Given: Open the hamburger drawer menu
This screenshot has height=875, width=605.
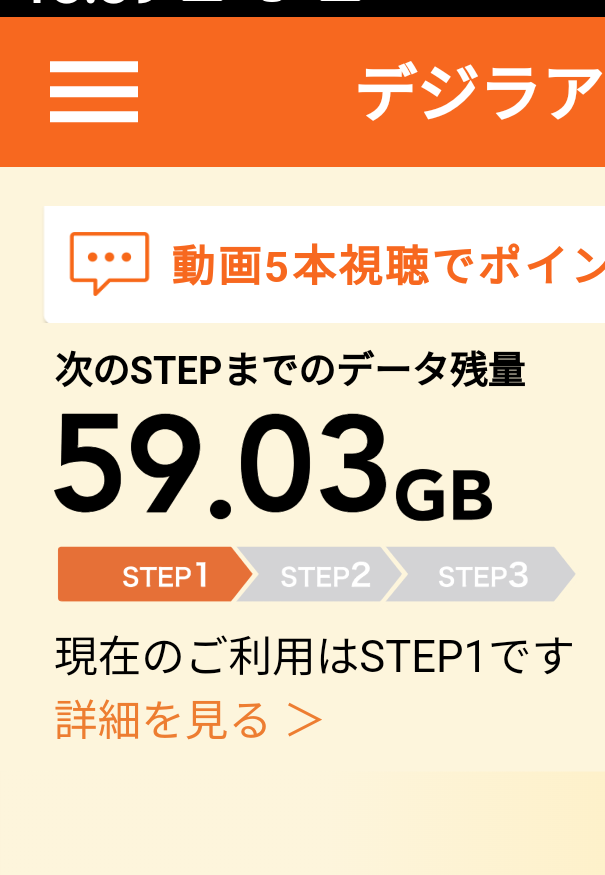Looking at the screenshot, I should (x=93, y=92).
